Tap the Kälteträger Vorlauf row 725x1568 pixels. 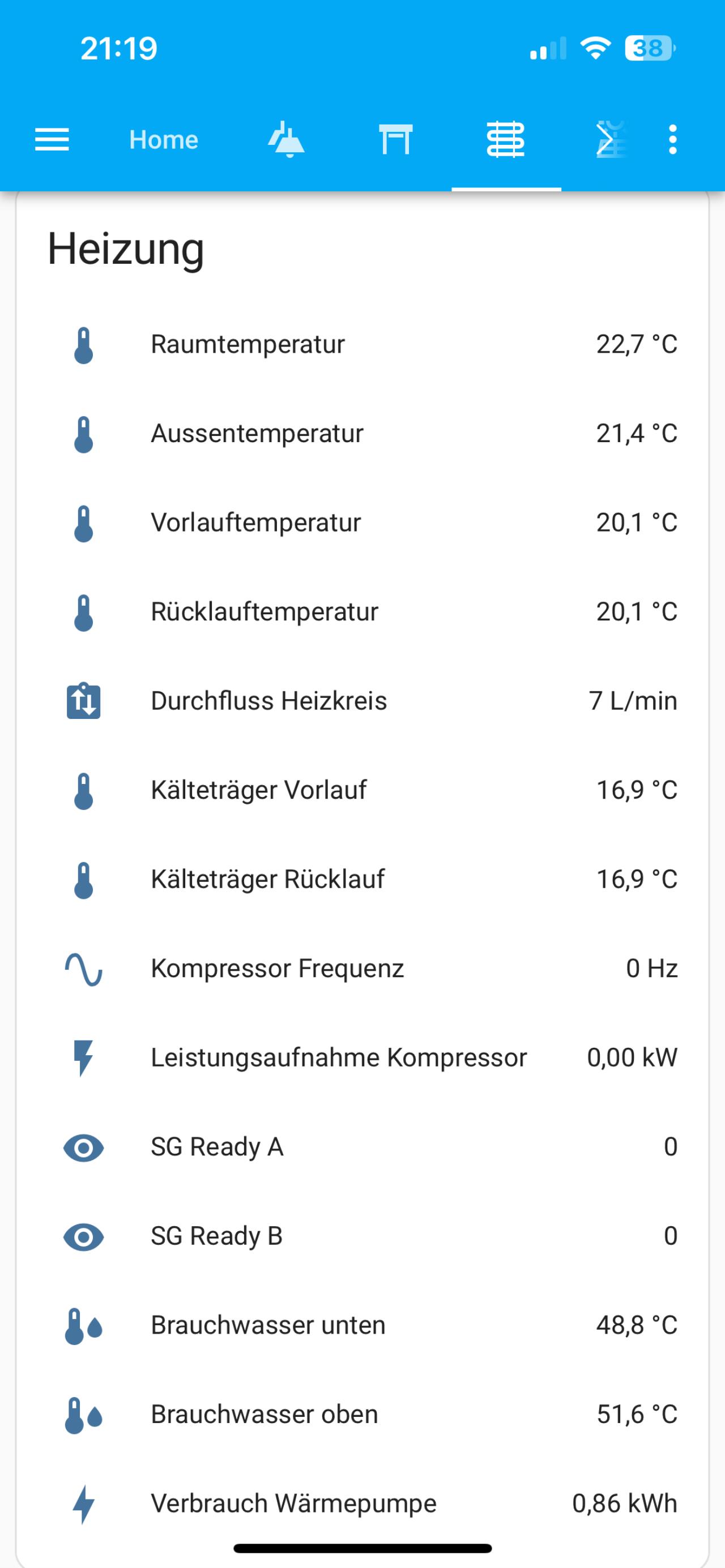259,790
